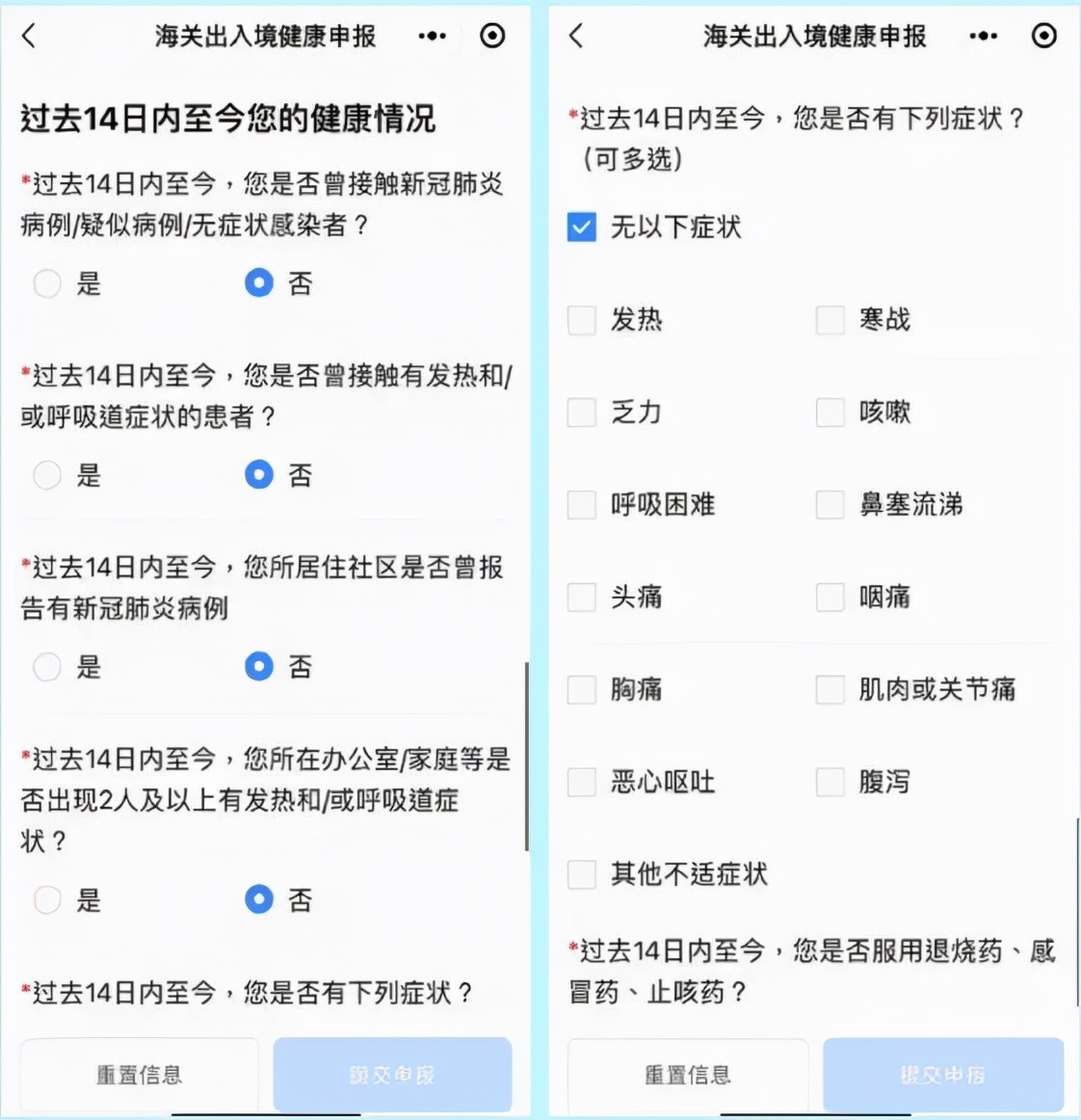Tap the circular mini-program capsule icon, left screen
This screenshot has width=1081, height=1120.
[491, 36]
